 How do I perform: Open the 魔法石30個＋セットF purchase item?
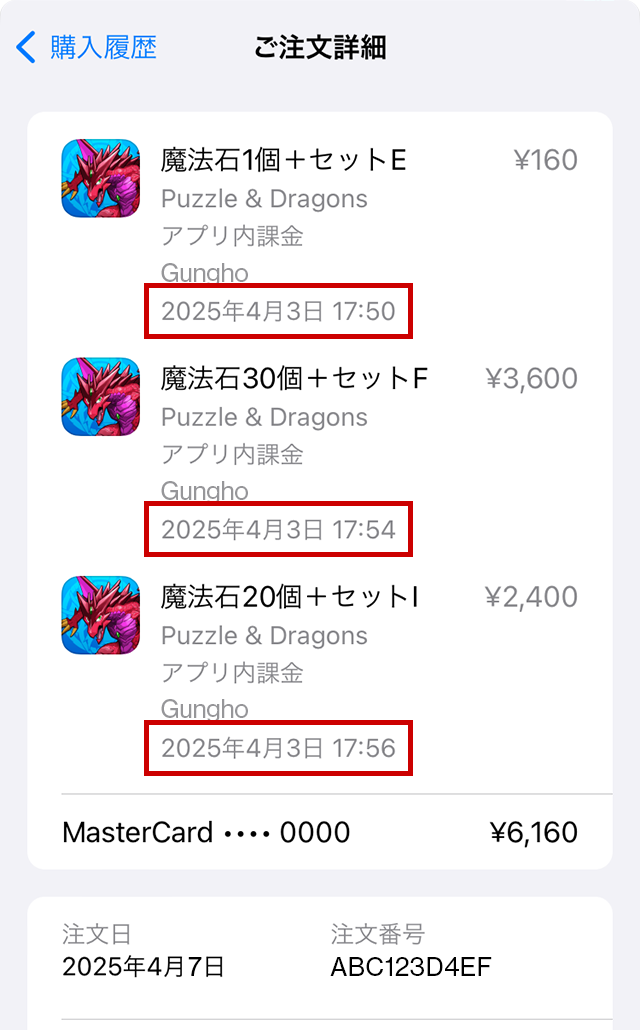[x=294, y=378]
